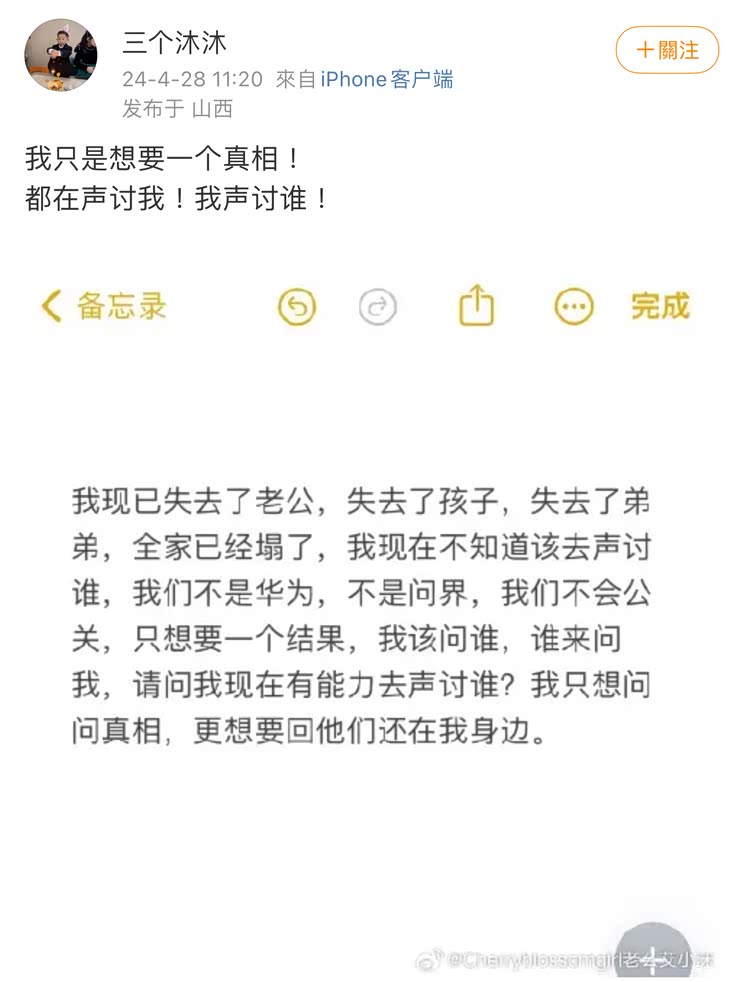
Task: Follow the account via 關注 button
Action: coord(666,50)
